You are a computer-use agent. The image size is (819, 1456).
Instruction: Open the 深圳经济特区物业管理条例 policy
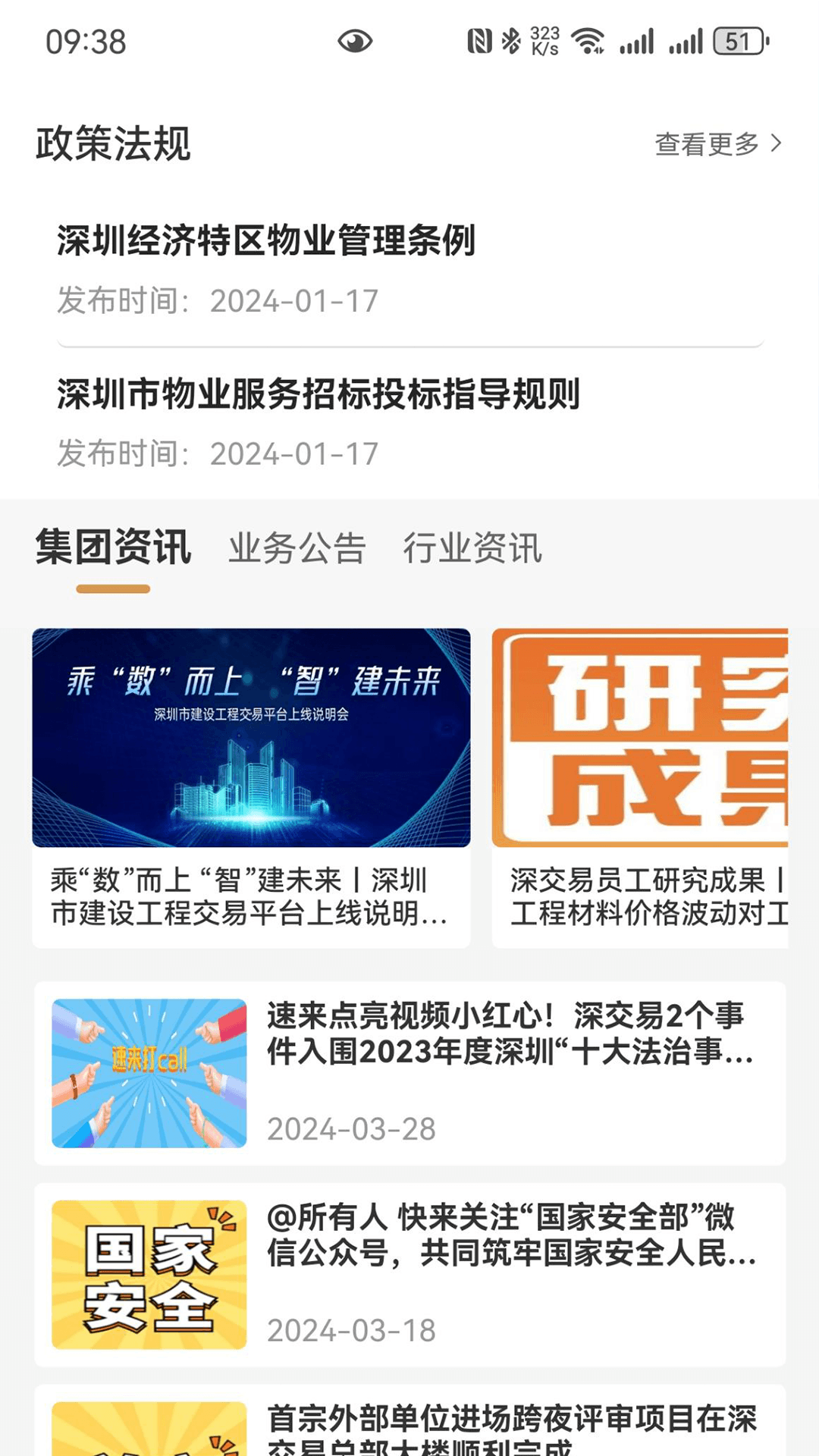(267, 239)
